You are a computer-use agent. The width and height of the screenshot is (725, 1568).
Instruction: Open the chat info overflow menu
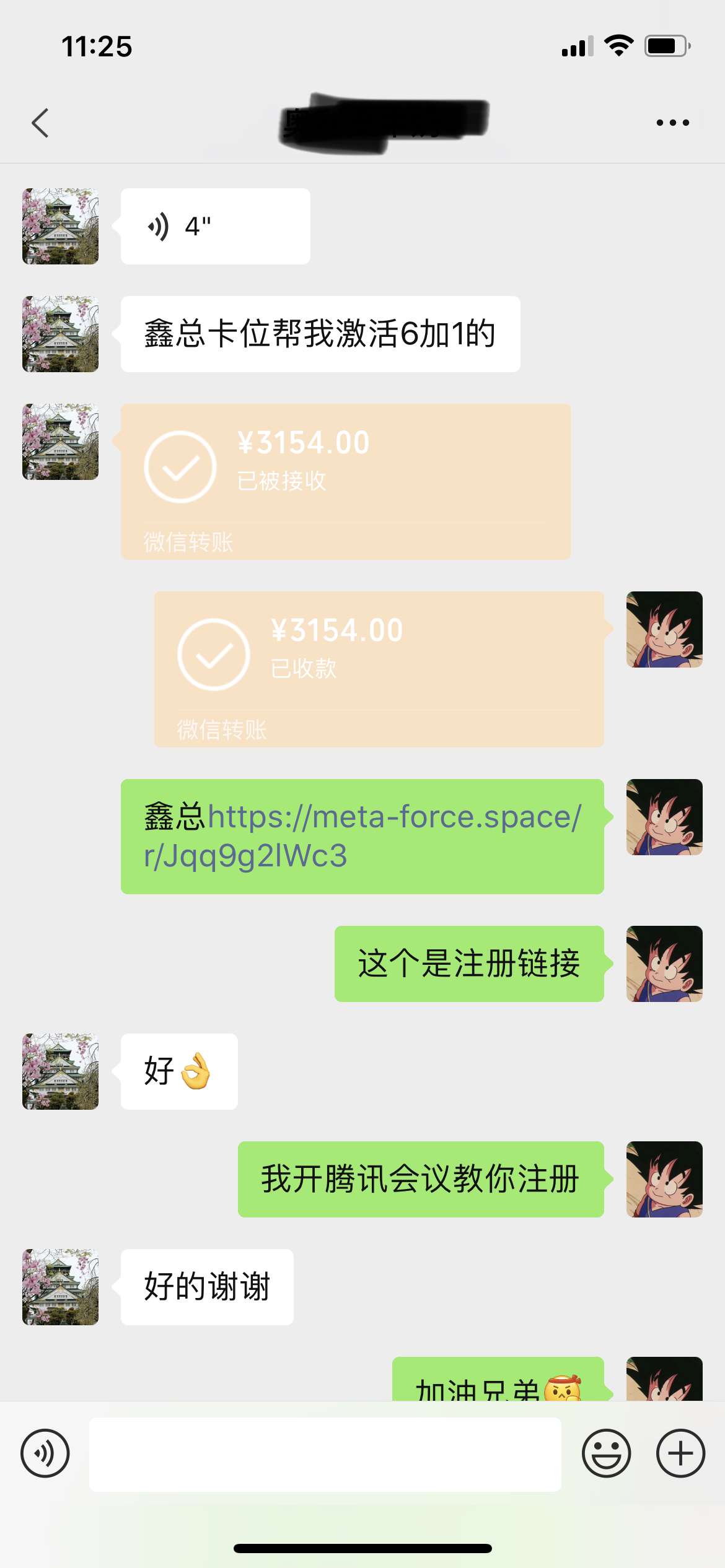[672, 123]
